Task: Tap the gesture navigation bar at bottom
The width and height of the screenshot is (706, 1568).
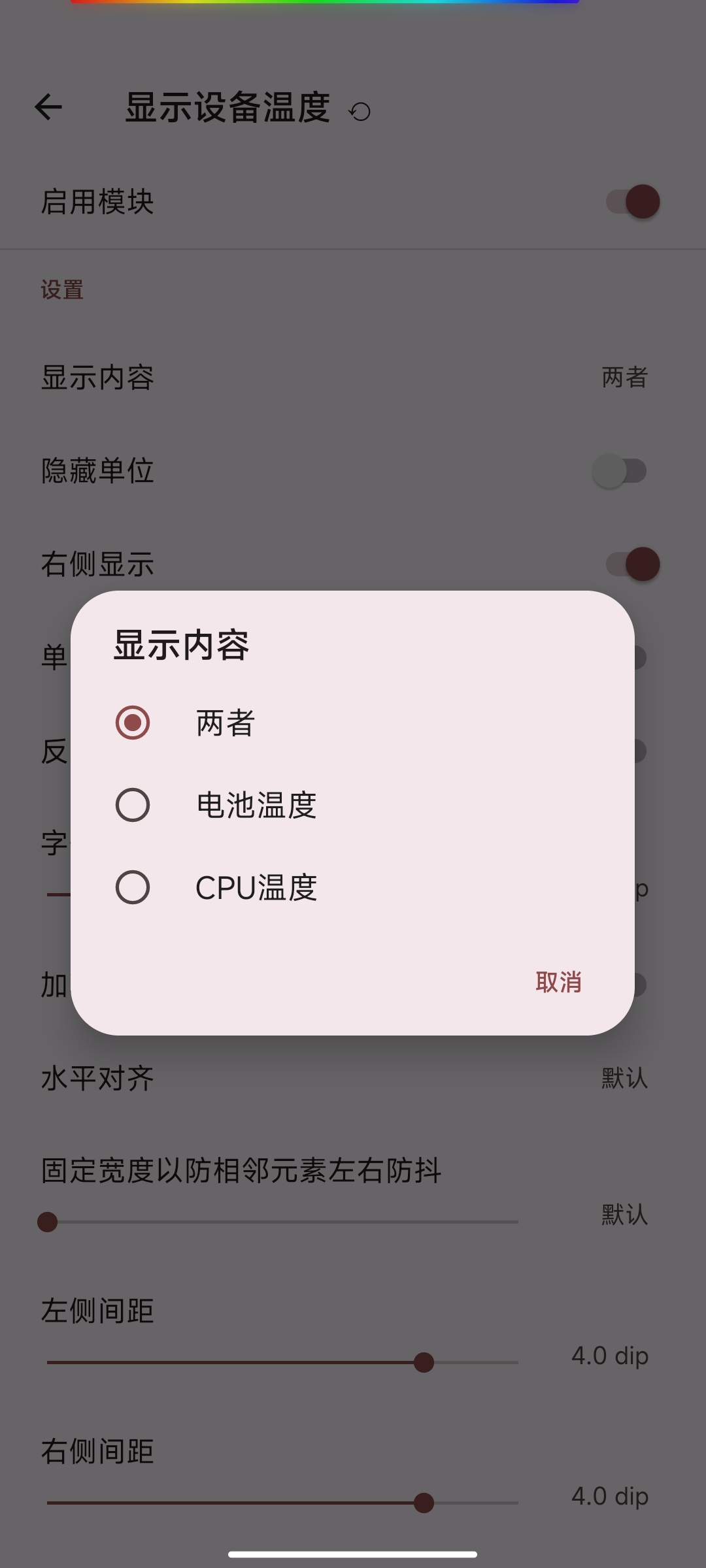Action: (353, 1553)
